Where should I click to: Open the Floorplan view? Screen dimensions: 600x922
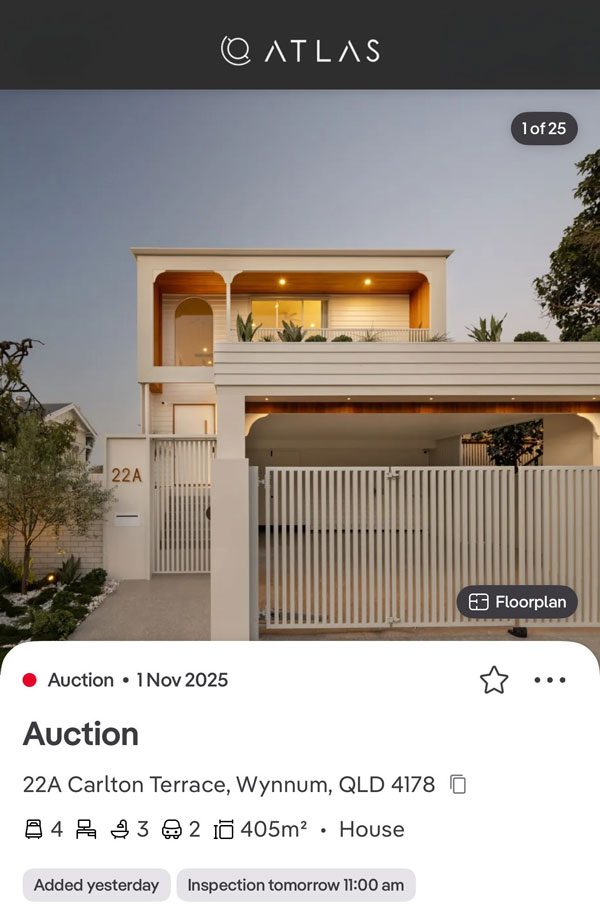coord(518,602)
